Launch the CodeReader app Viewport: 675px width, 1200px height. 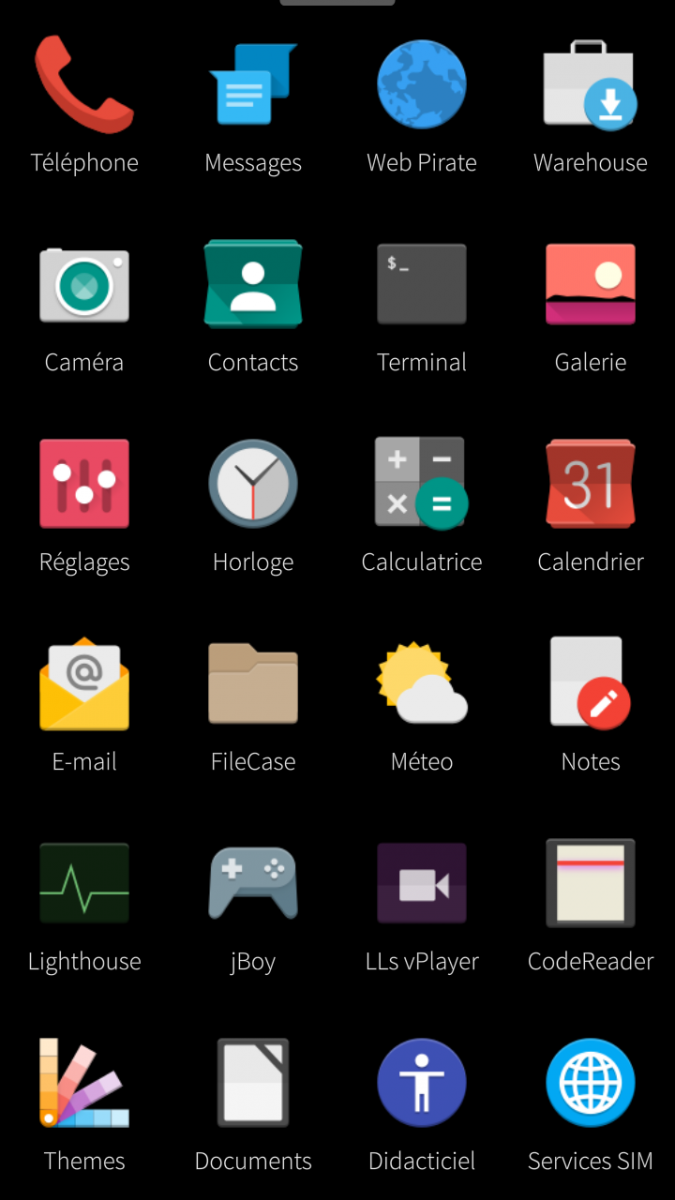(590, 884)
